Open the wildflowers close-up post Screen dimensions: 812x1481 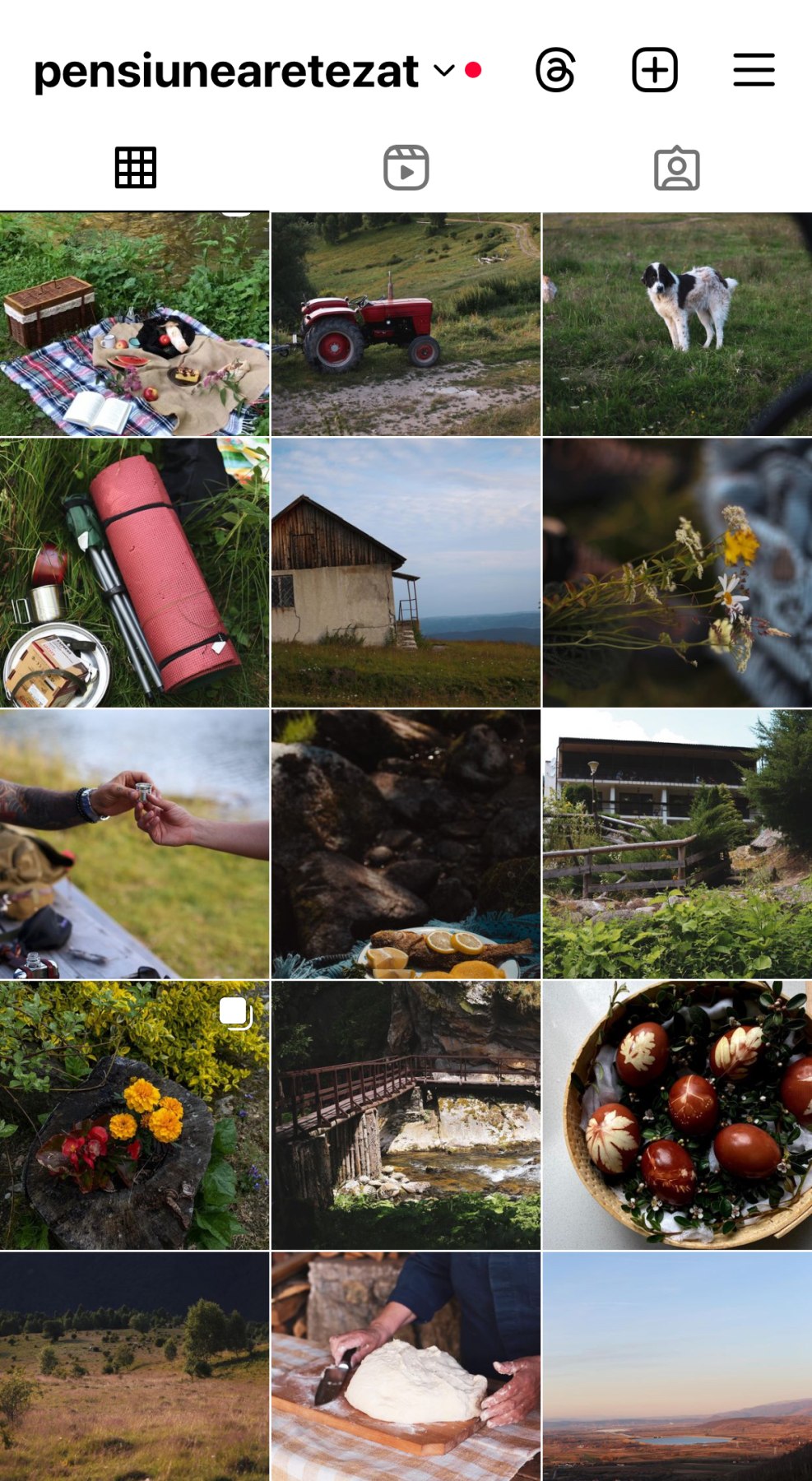677,573
